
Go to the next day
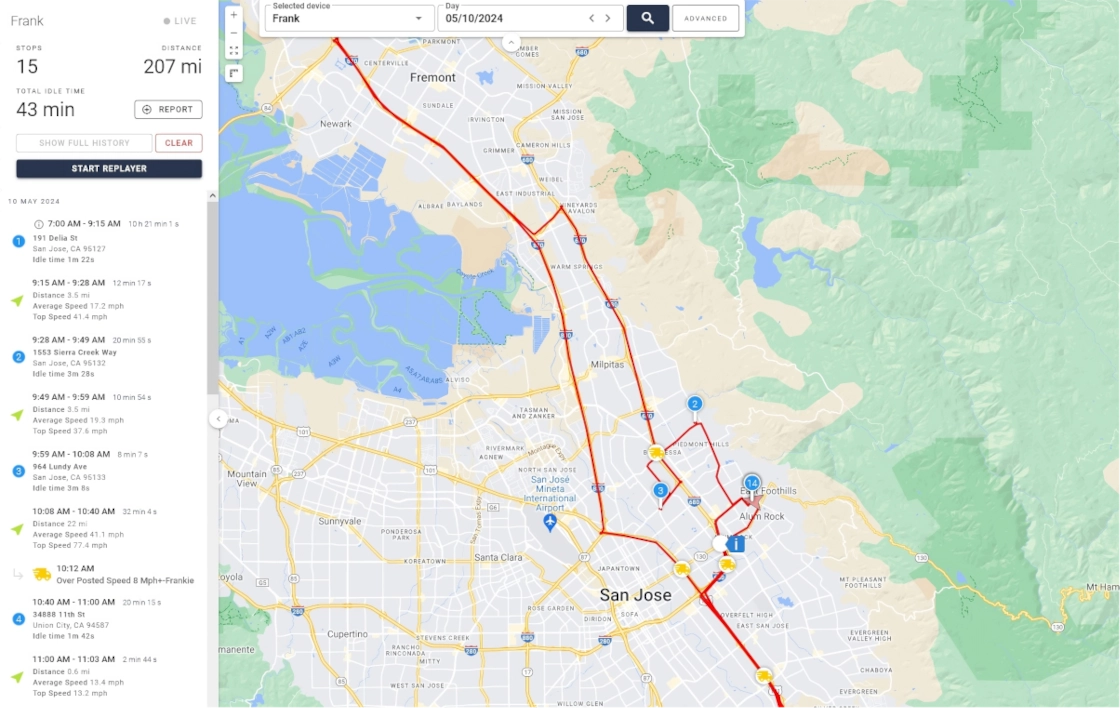(x=607, y=18)
